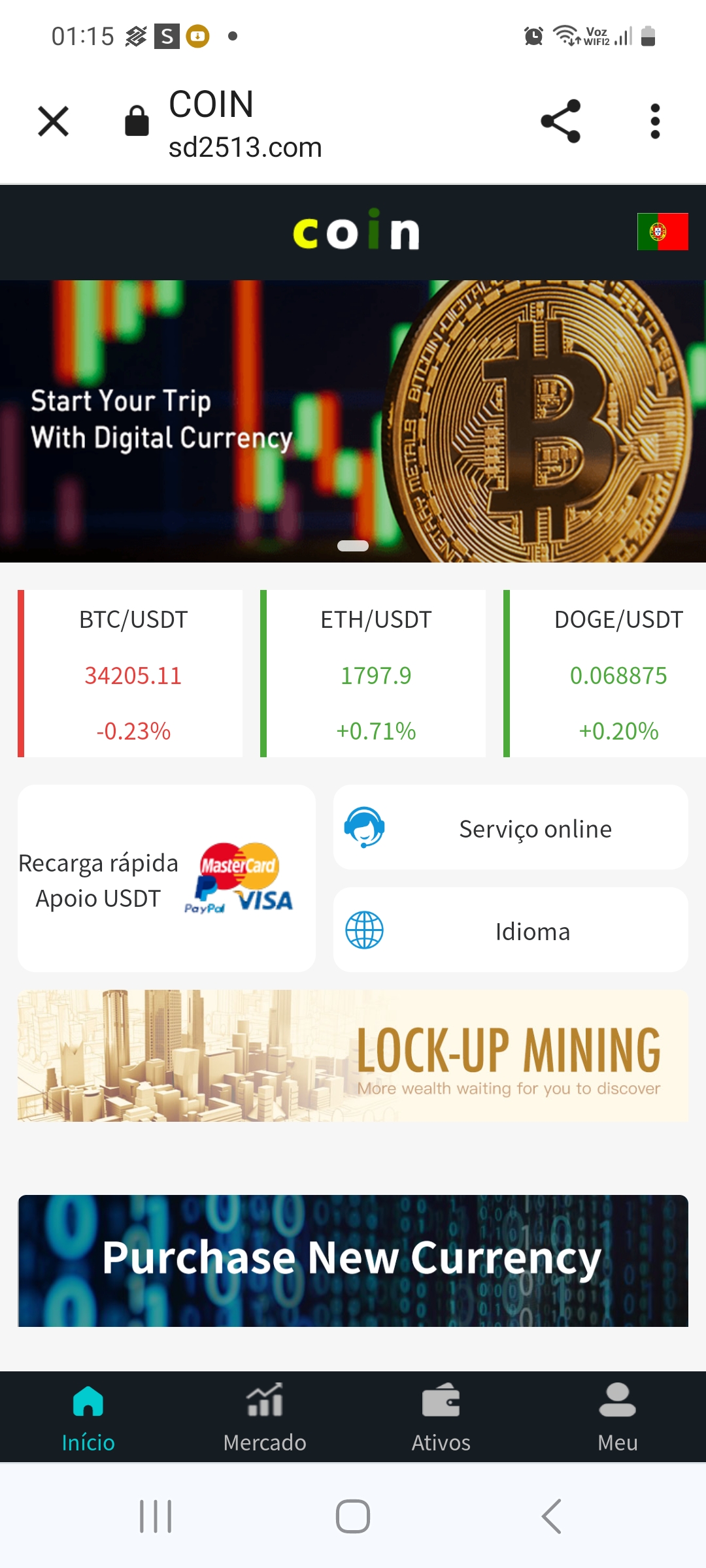
Task: Switch to the Mercado tab
Action: click(x=265, y=1416)
